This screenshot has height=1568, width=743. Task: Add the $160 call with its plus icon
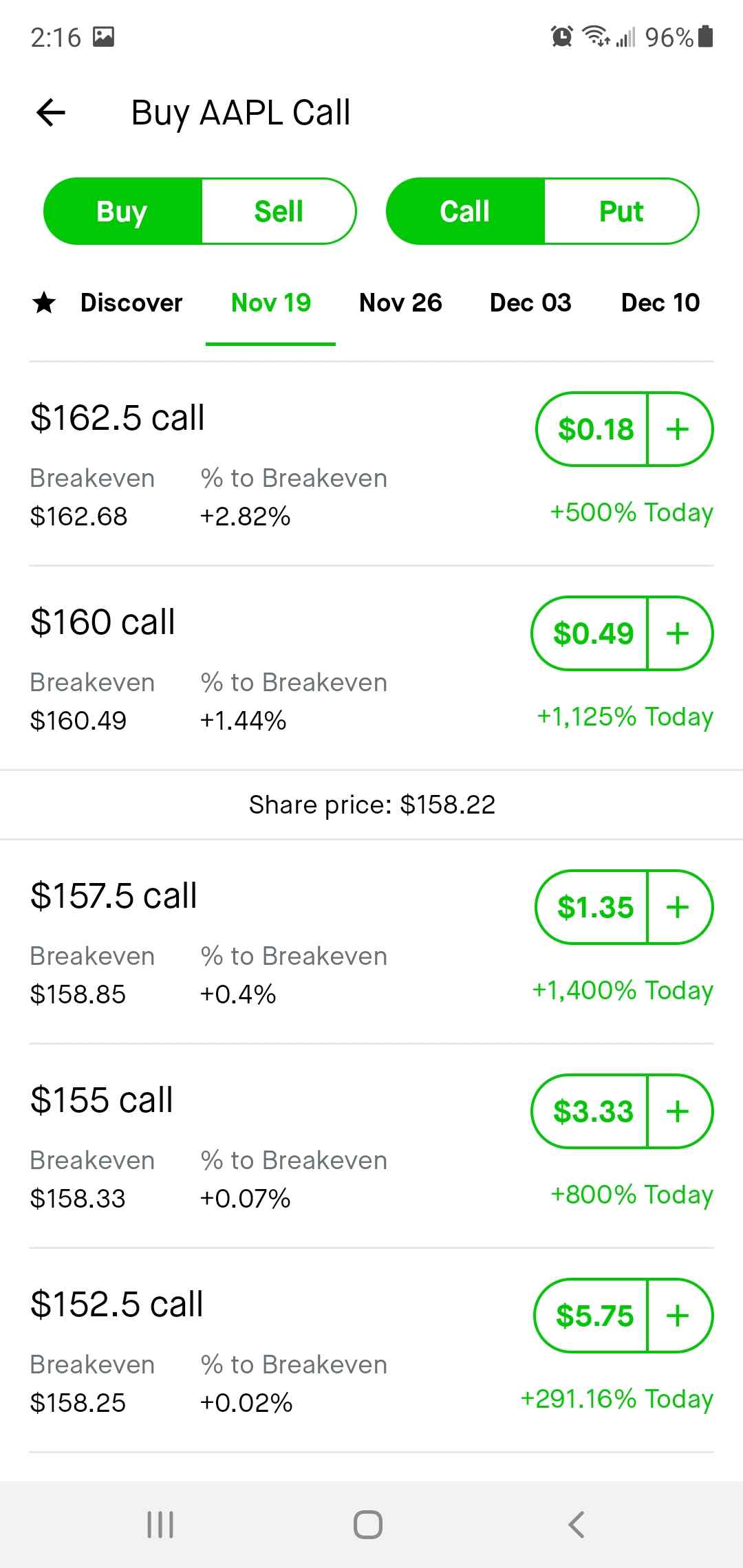(x=678, y=633)
